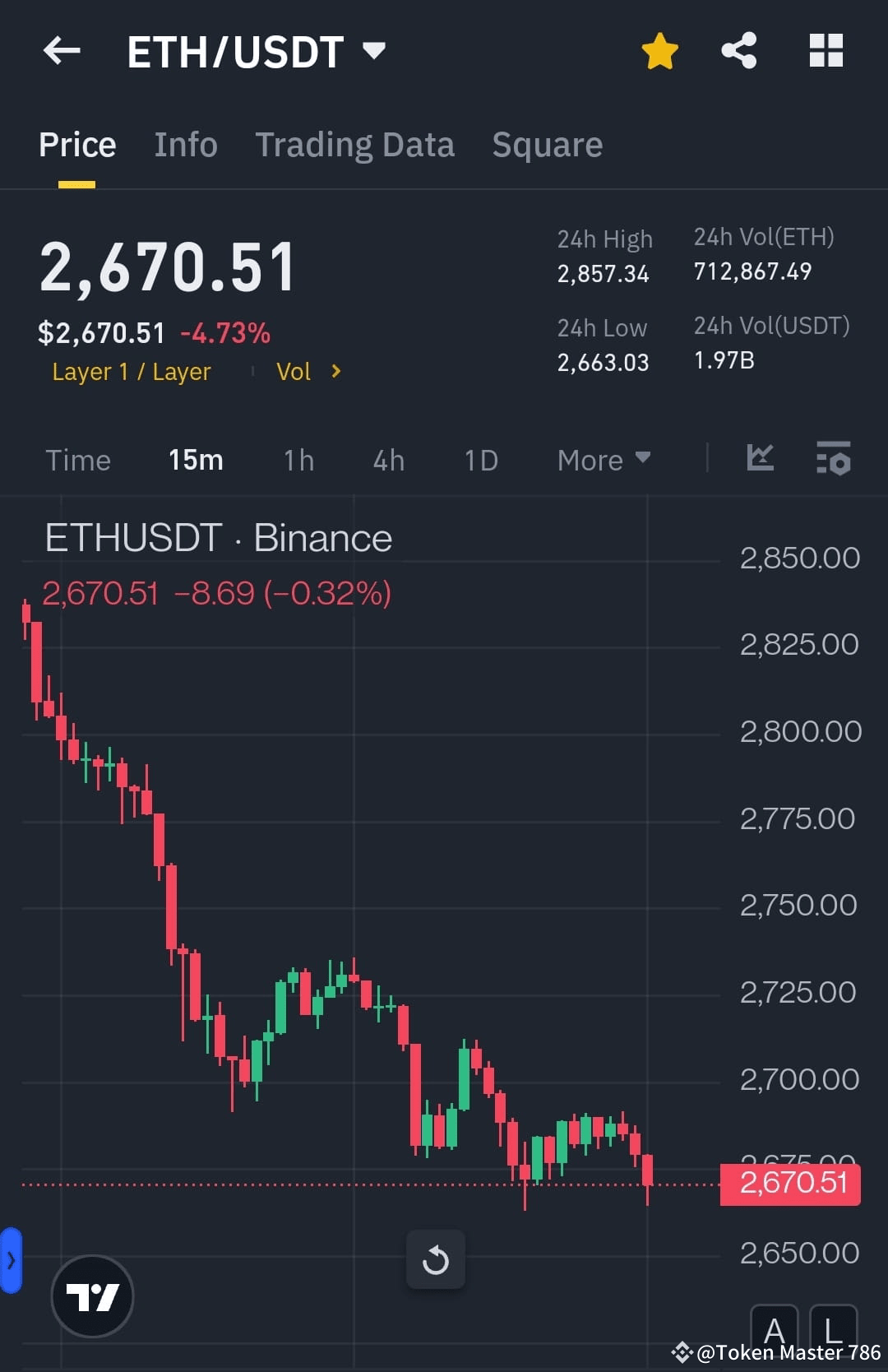Open the Square tab
The width and height of the screenshot is (888, 1372).
546,144
